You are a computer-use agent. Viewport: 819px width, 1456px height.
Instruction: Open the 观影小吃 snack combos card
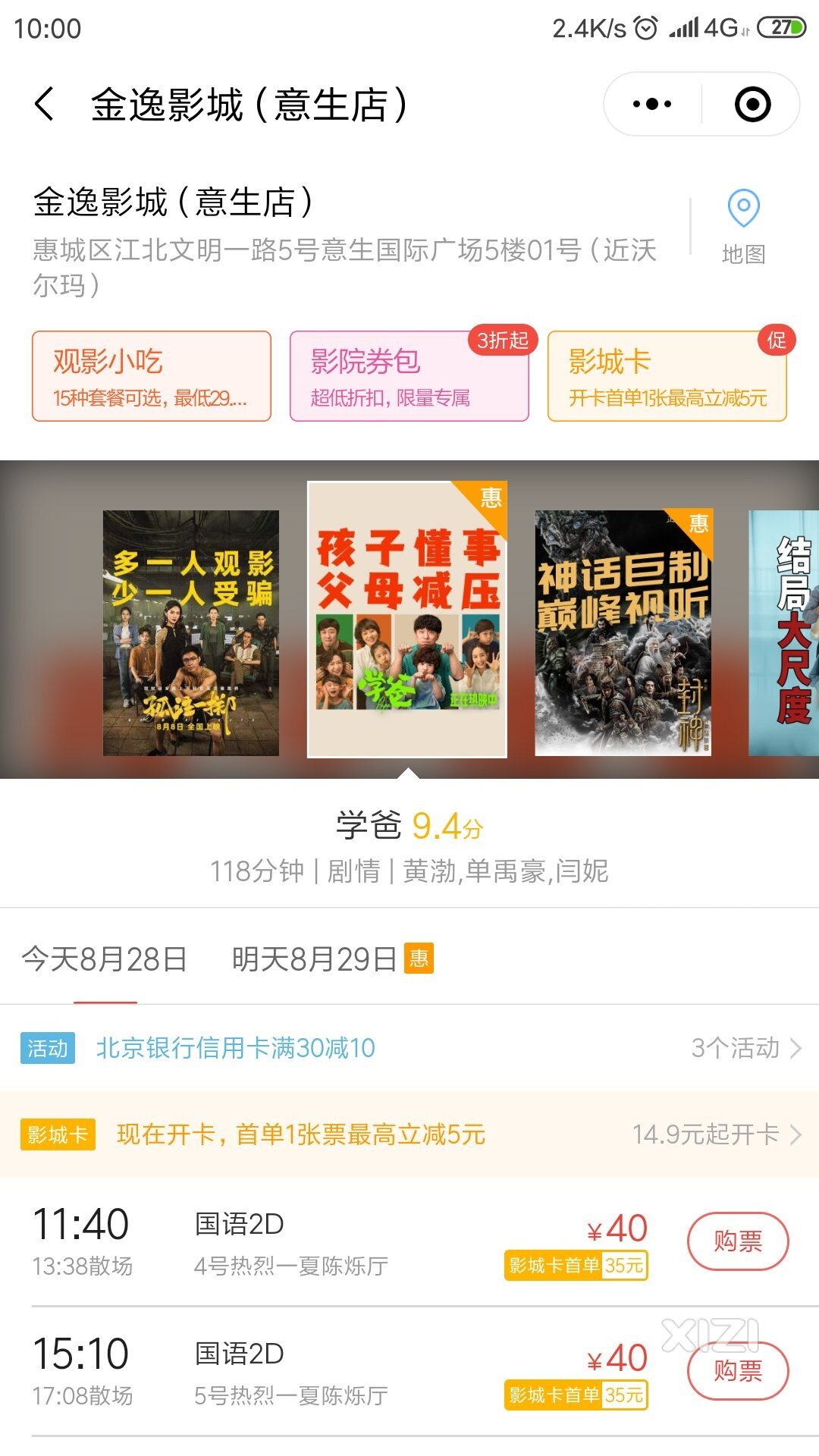coord(152,376)
